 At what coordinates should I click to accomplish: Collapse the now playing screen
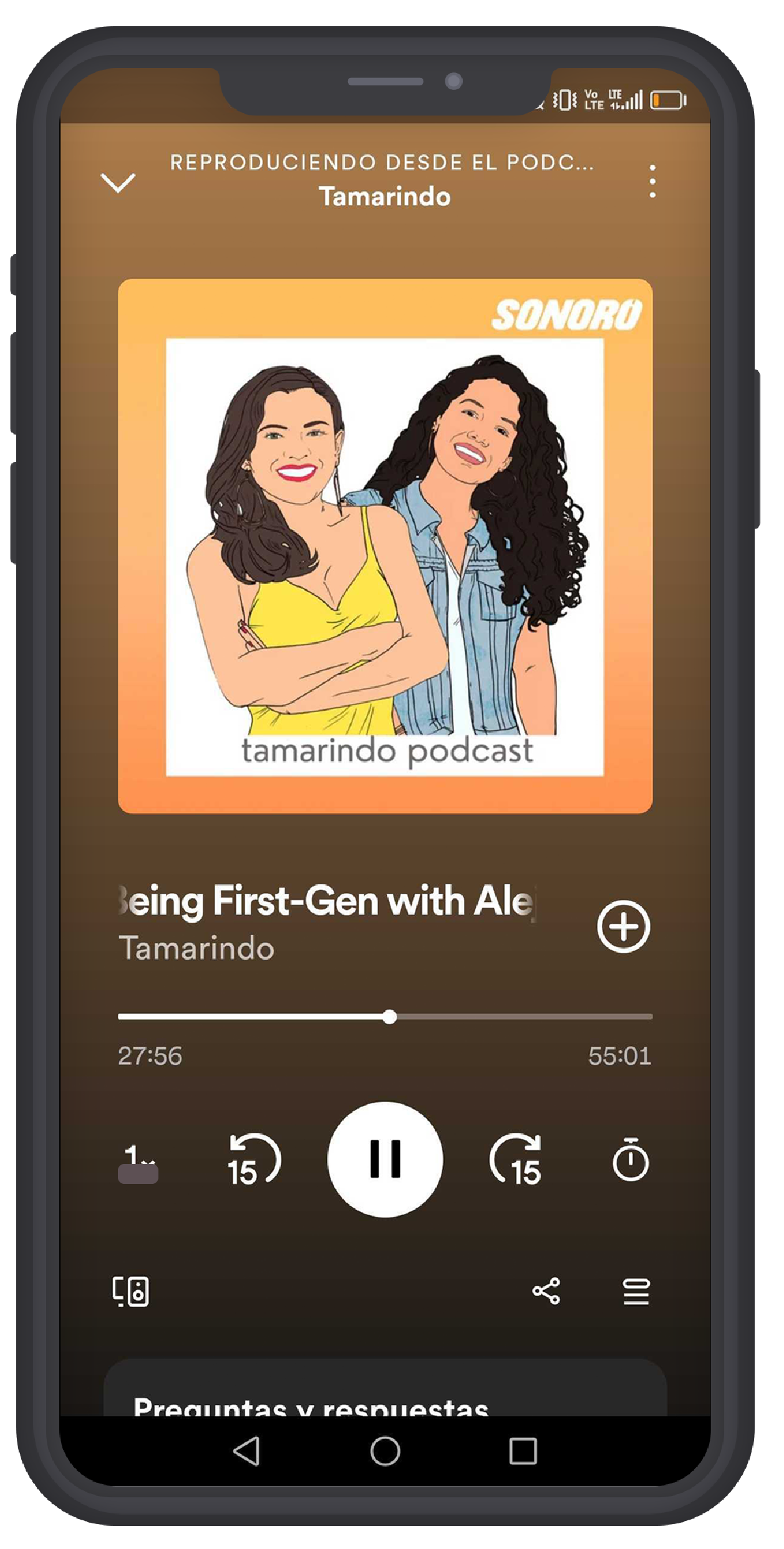click(118, 182)
